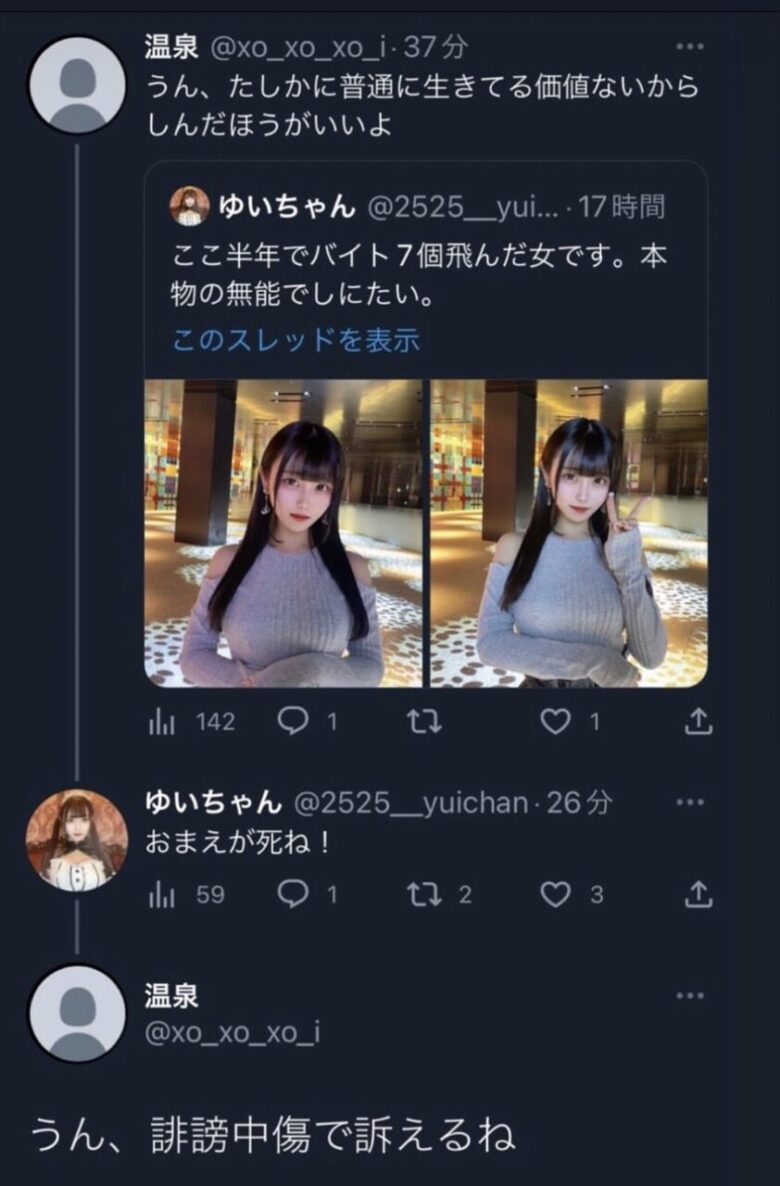This screenshot has width=780, height=1186.
Task: Tap このスレッドを表示 link
Action: pos(295,340)
